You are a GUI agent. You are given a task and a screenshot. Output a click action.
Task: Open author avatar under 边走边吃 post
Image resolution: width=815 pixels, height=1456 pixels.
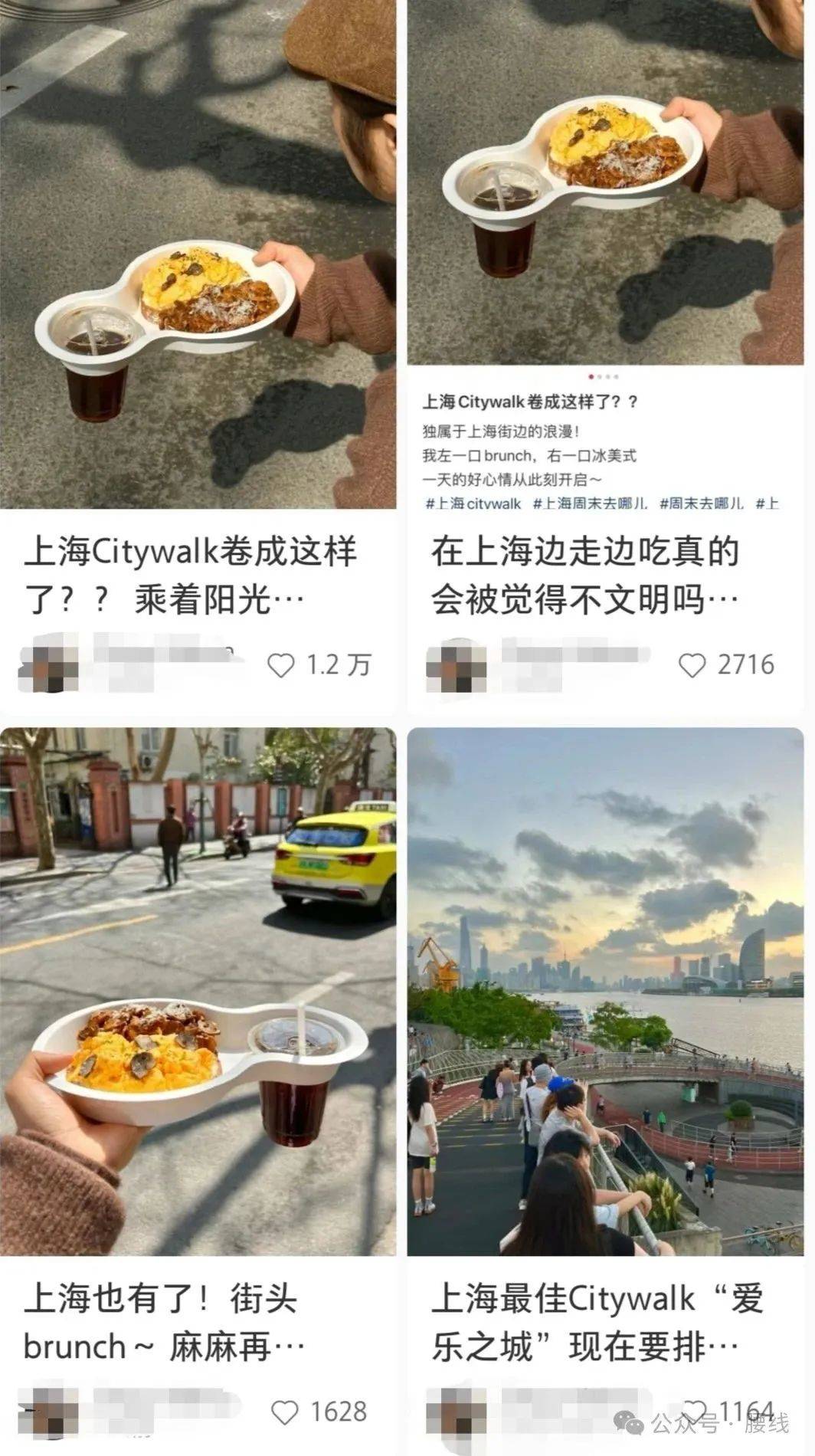[x=457, y=665]
